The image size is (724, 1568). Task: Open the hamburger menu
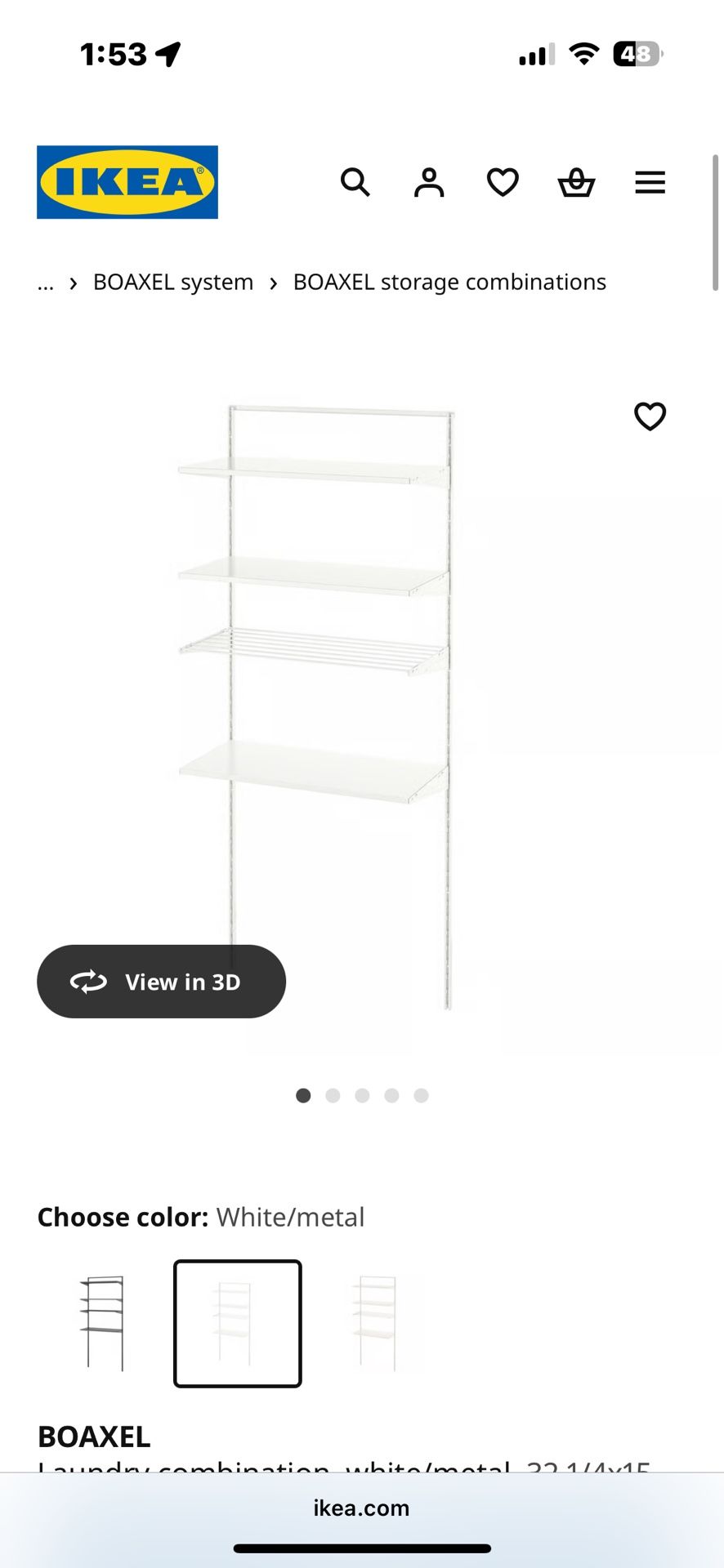tap(650, 182)
